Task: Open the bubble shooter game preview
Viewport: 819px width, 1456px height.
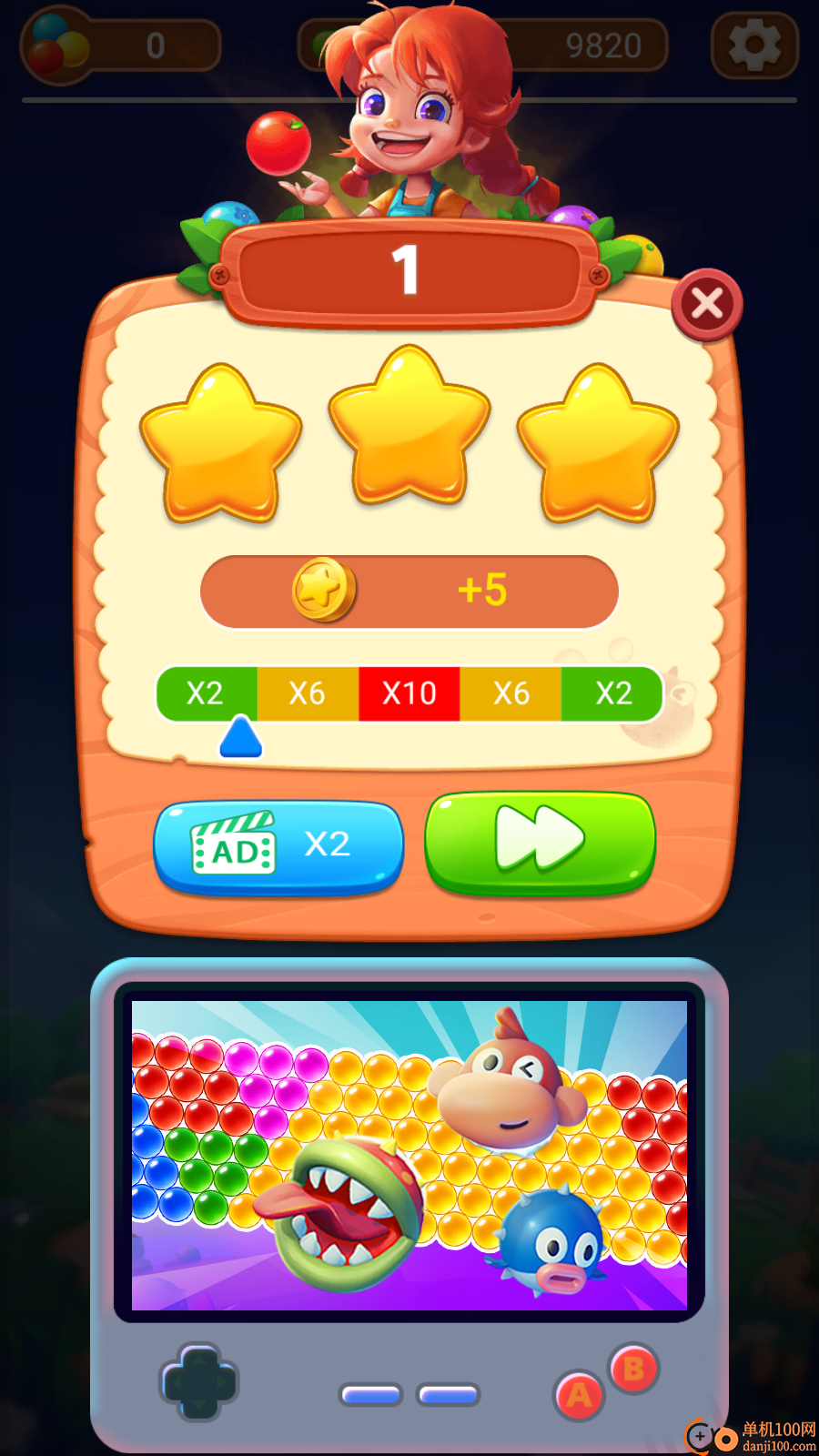Action: click(x=409, y=1156)
